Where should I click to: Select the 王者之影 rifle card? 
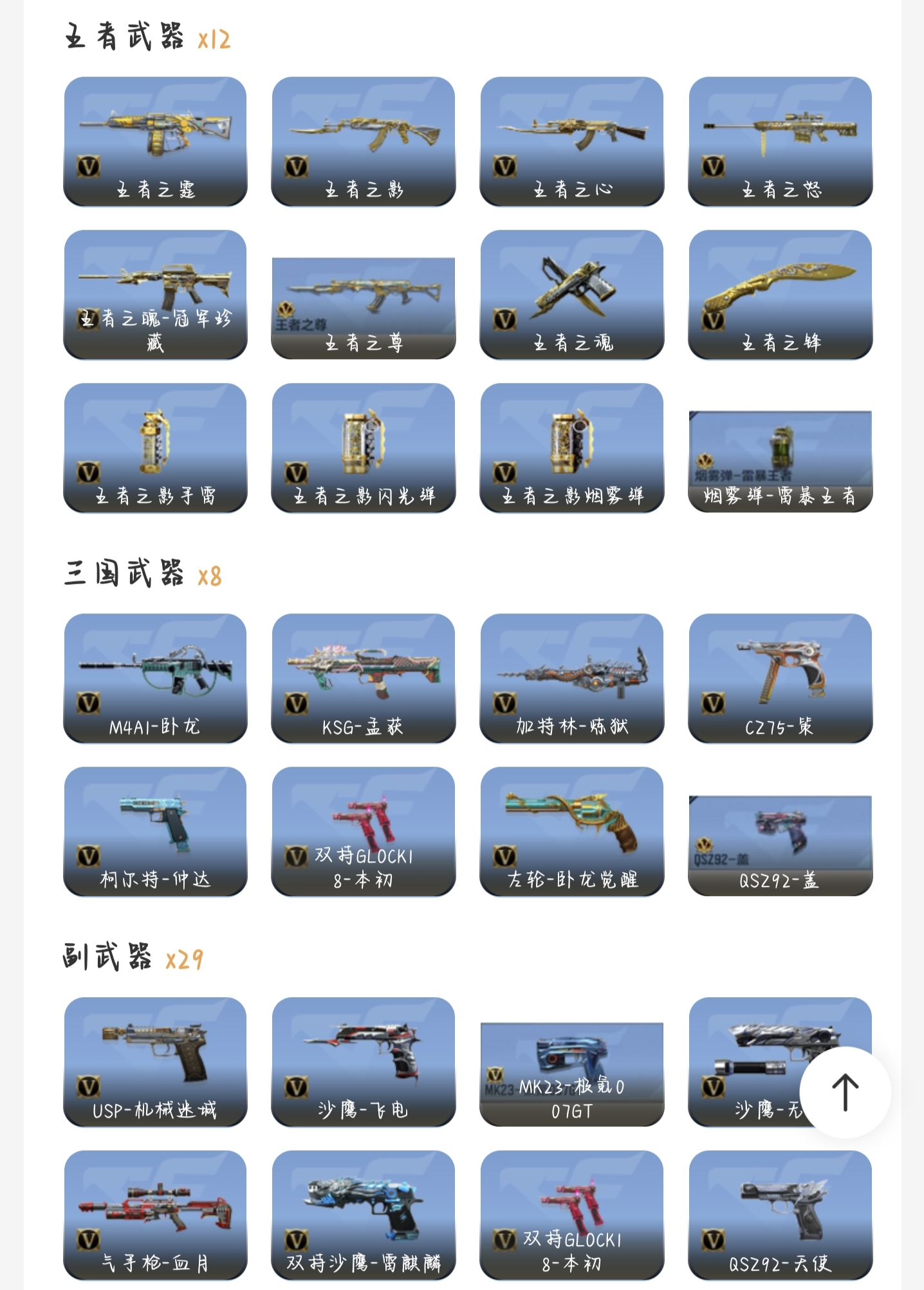(364, 142)
